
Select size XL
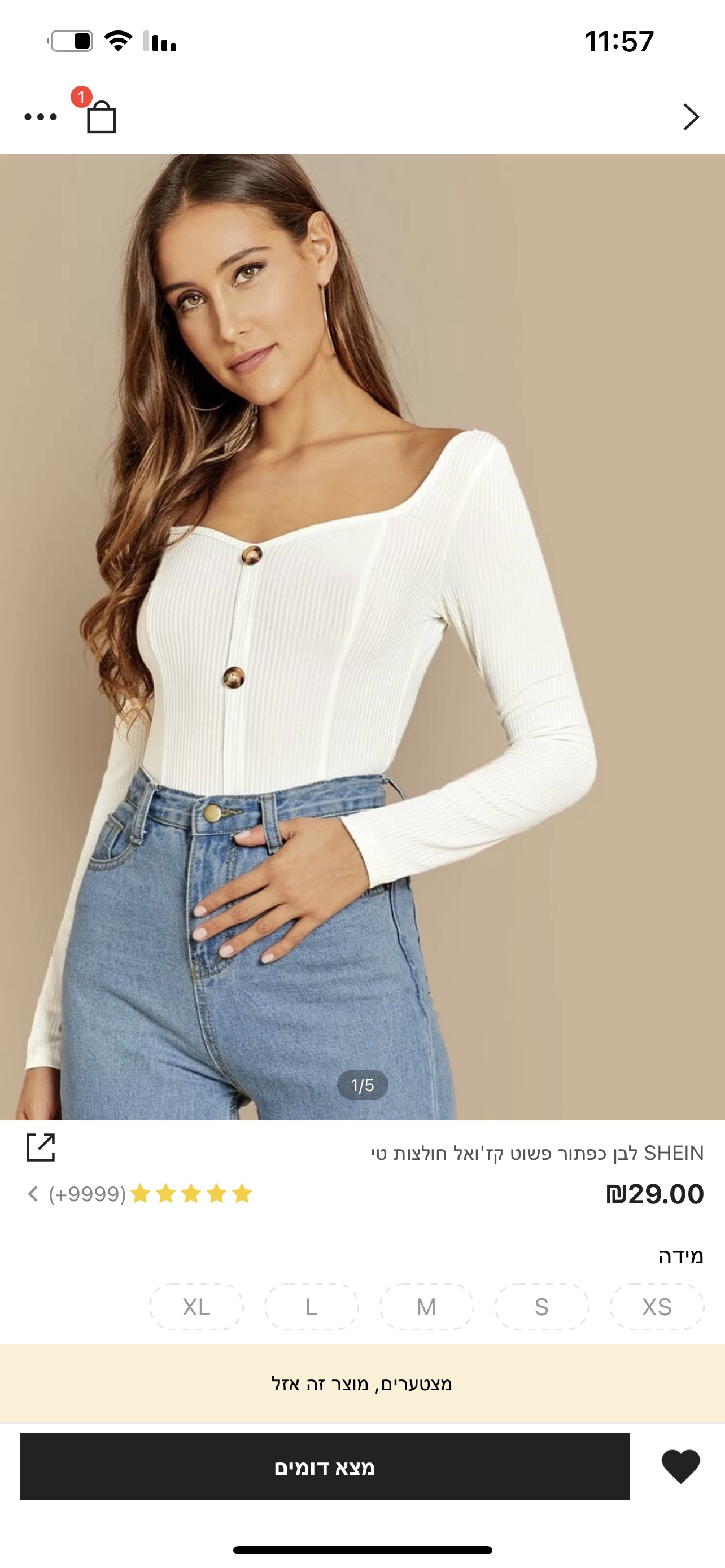point(196,1307)
